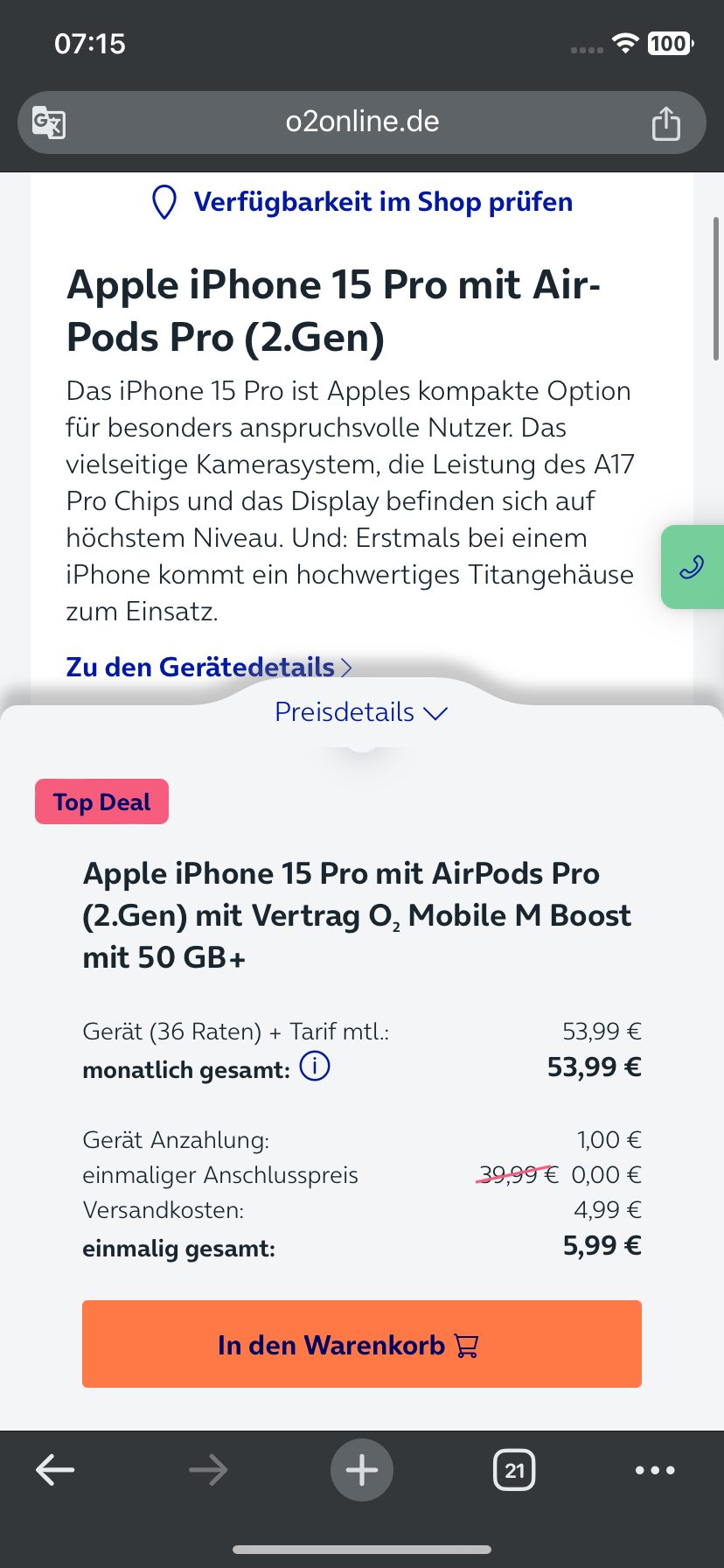The width and height of the screenshot is (724, 1568).
Task: Show info on monatlich gesamt
Action: click(315, 1067)
